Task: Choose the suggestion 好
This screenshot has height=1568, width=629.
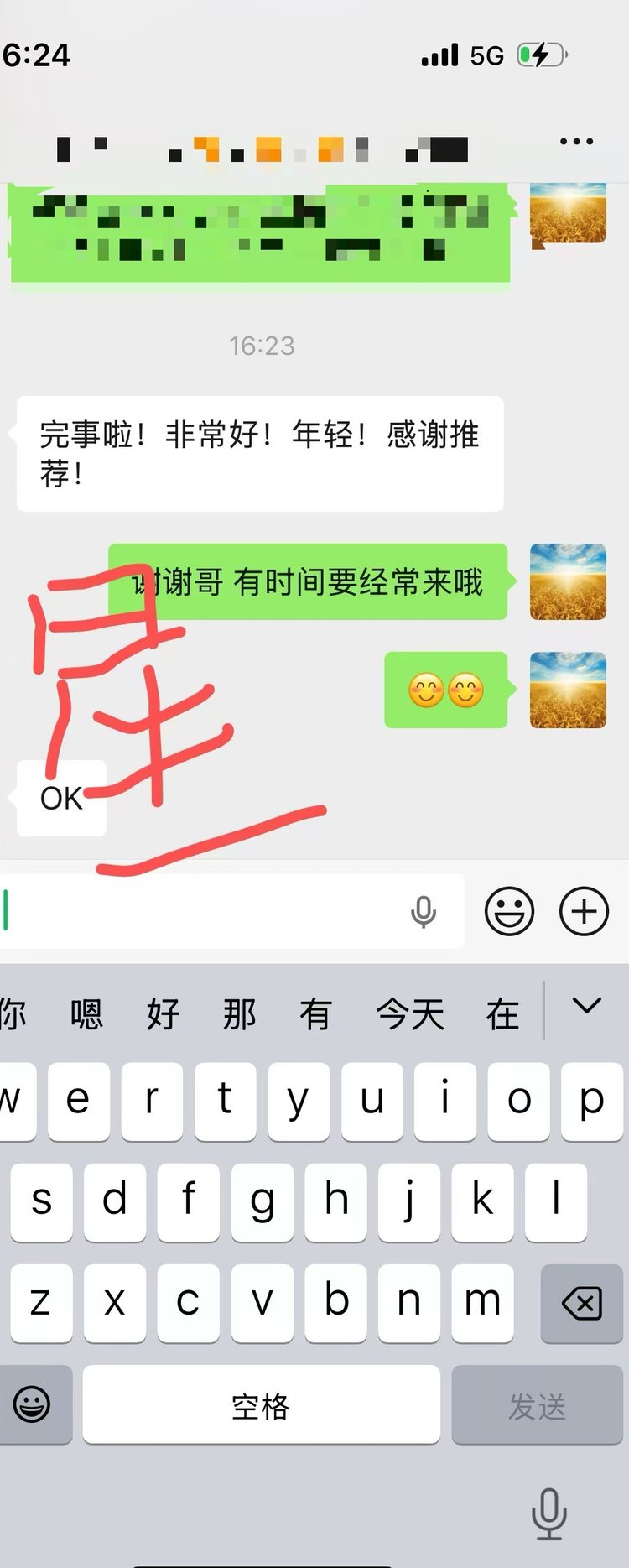Action: 163,1014
